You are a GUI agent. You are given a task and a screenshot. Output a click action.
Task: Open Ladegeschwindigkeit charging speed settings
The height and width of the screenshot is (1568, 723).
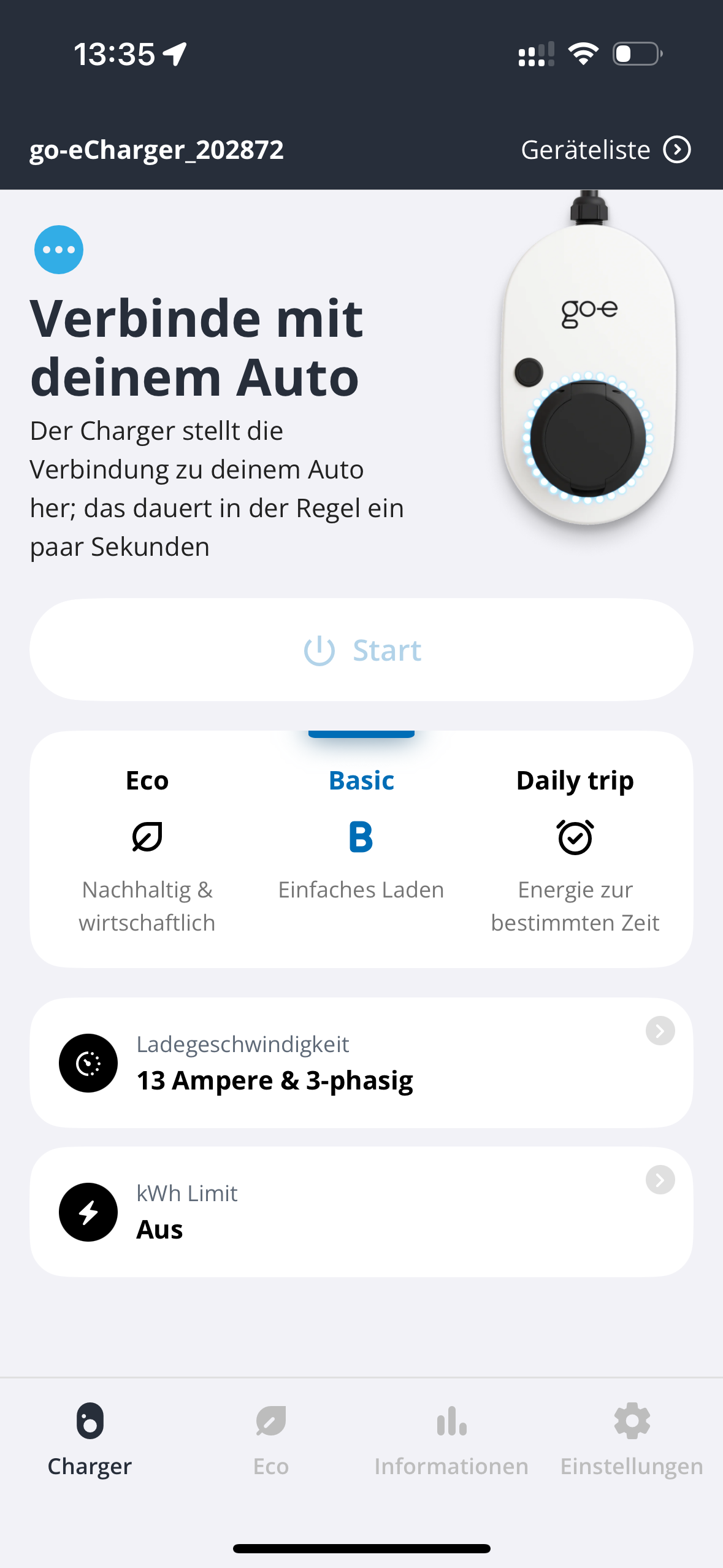pyautogui.click(x=362, y=1063)
